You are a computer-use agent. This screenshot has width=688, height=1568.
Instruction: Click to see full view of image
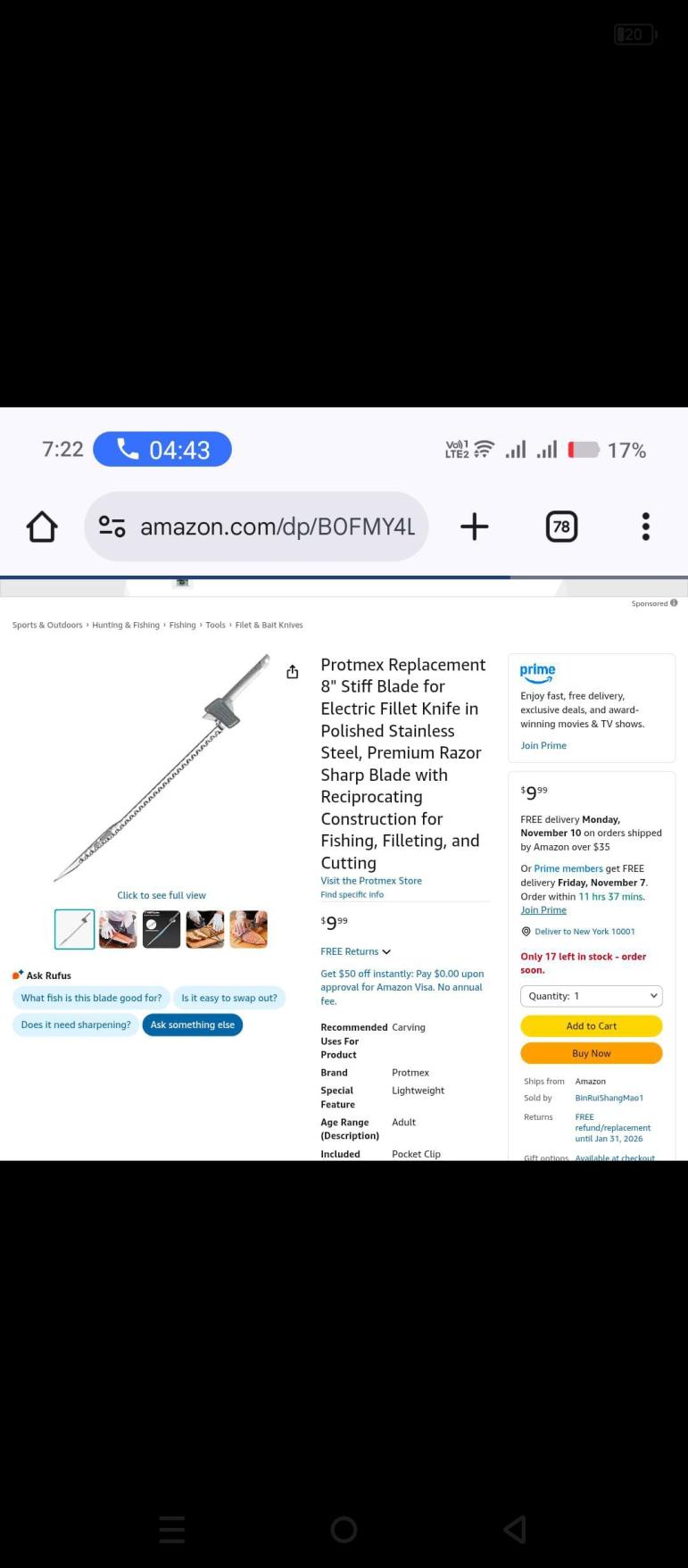[x=162, y=895]
